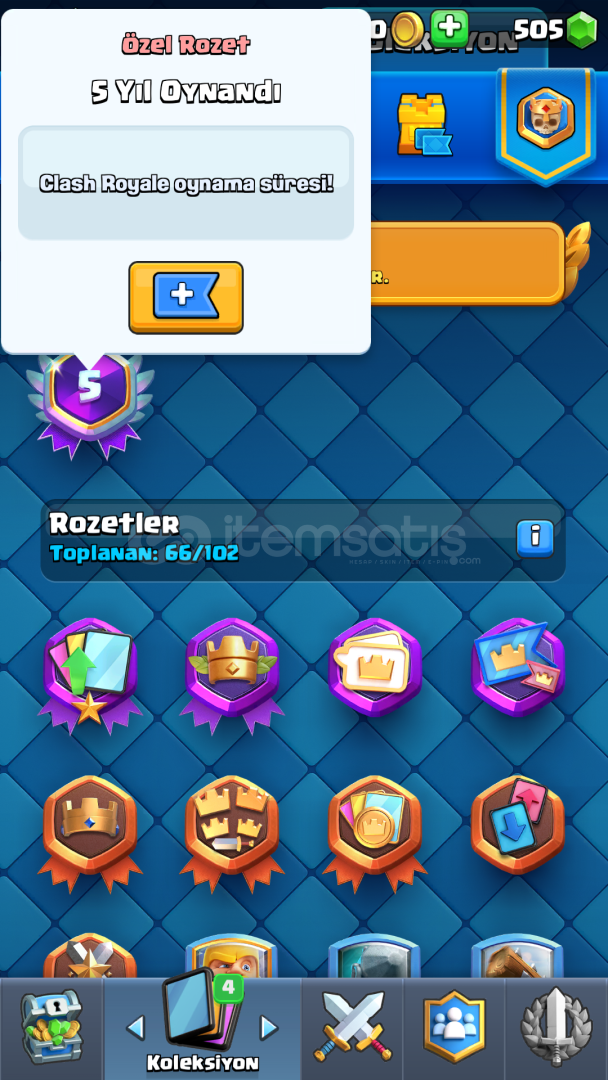This screenshot has height=1080, width=608.
Task: Open the Rozetler info button
Action: (535, 538)
